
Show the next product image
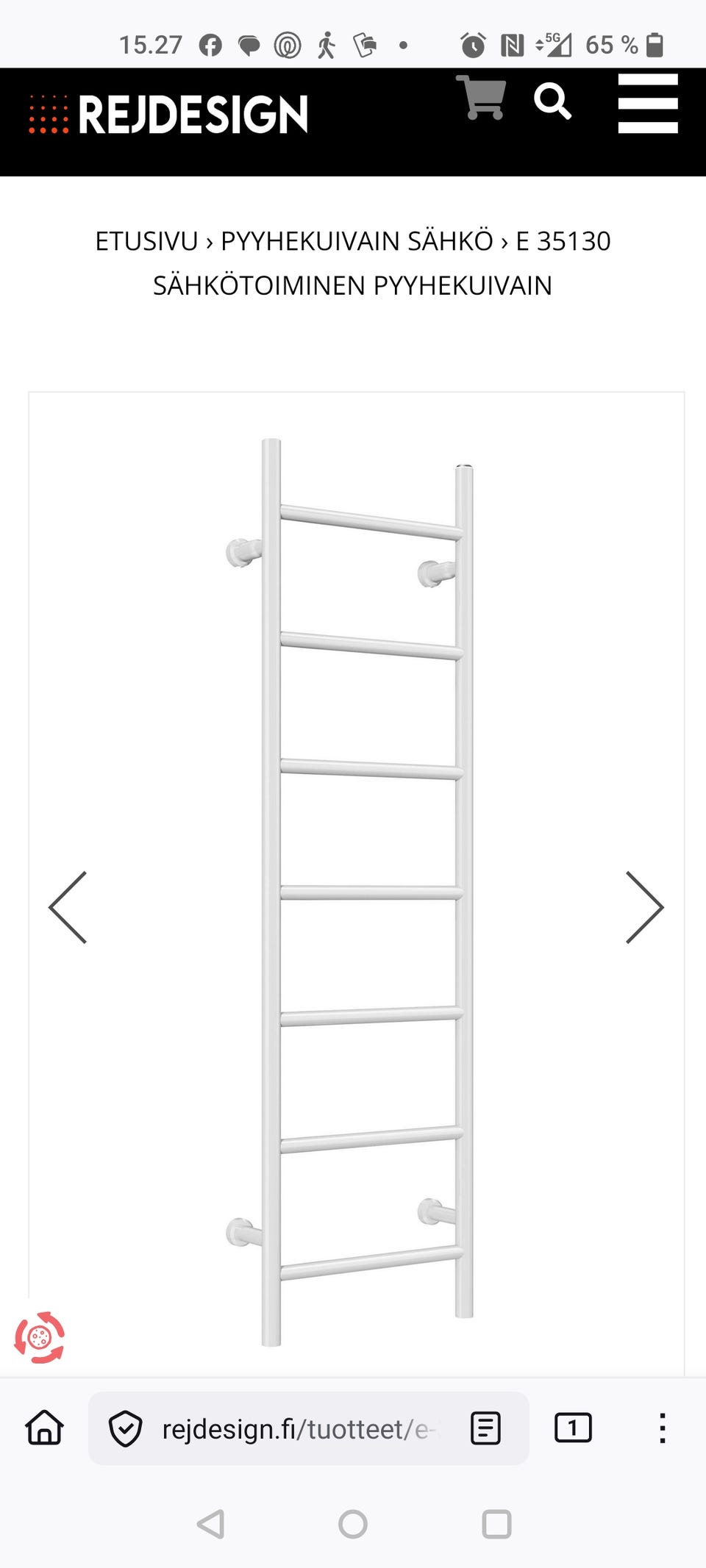[x=644, y=907]
